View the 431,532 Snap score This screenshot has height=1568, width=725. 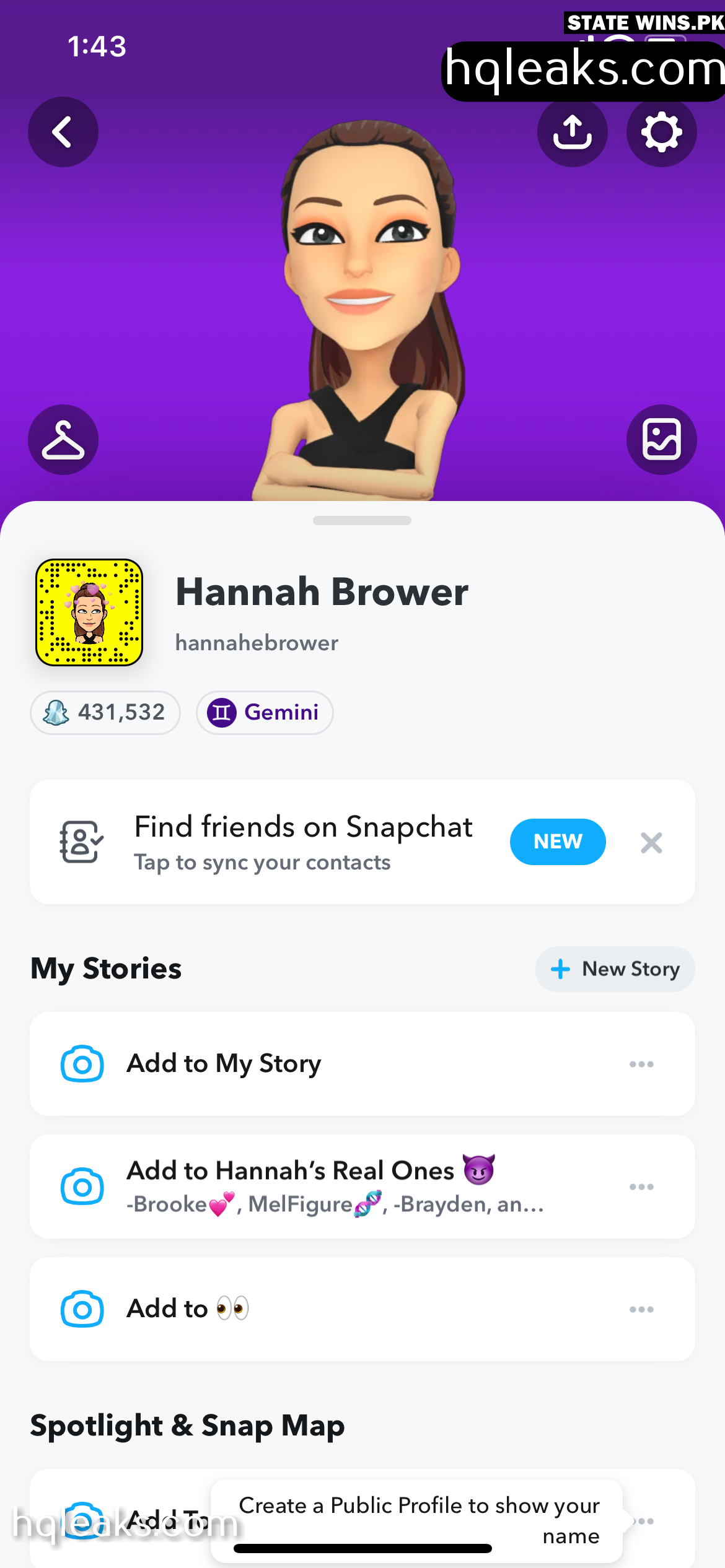105,713
